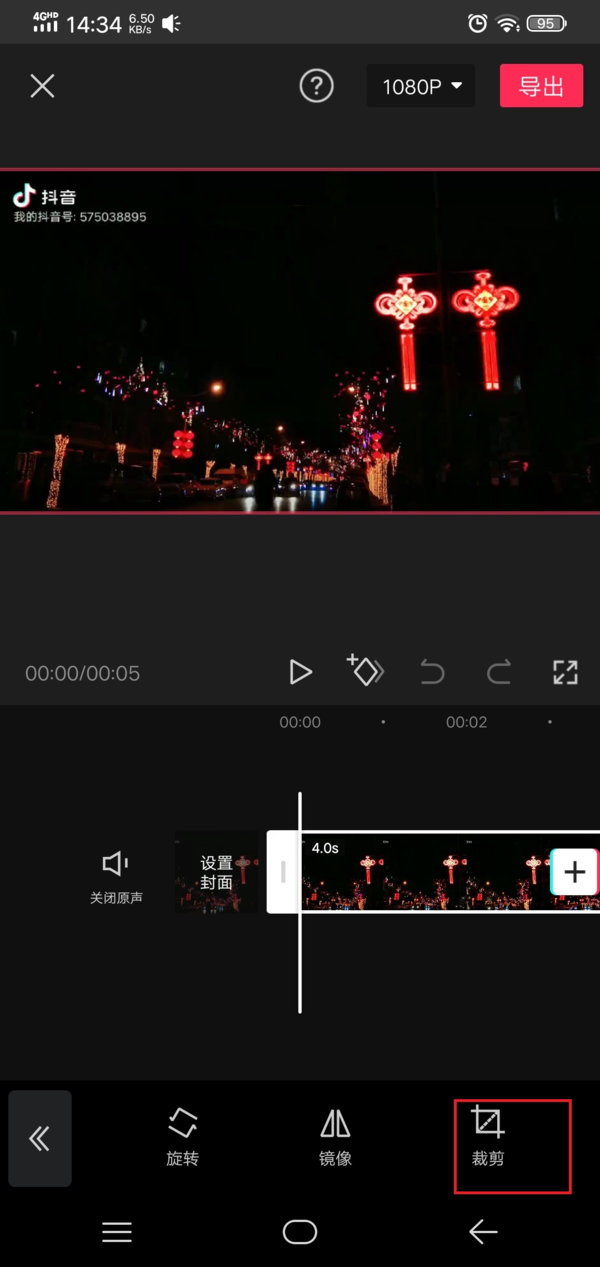The width and height of the screenshot is (600, 1267).
Task: Mute original sound via 关闭原声
Action: [x=116, y=876]
